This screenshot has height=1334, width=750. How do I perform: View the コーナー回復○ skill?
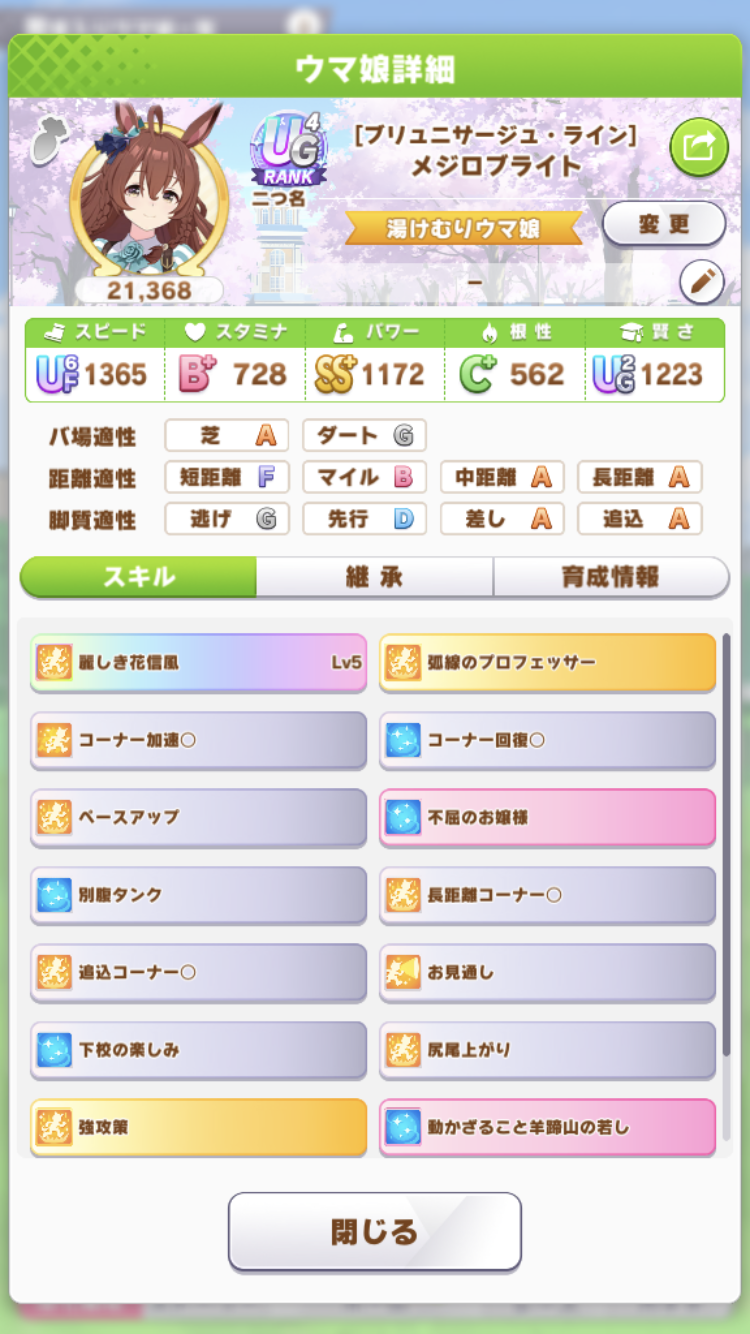tap(547, 740)
